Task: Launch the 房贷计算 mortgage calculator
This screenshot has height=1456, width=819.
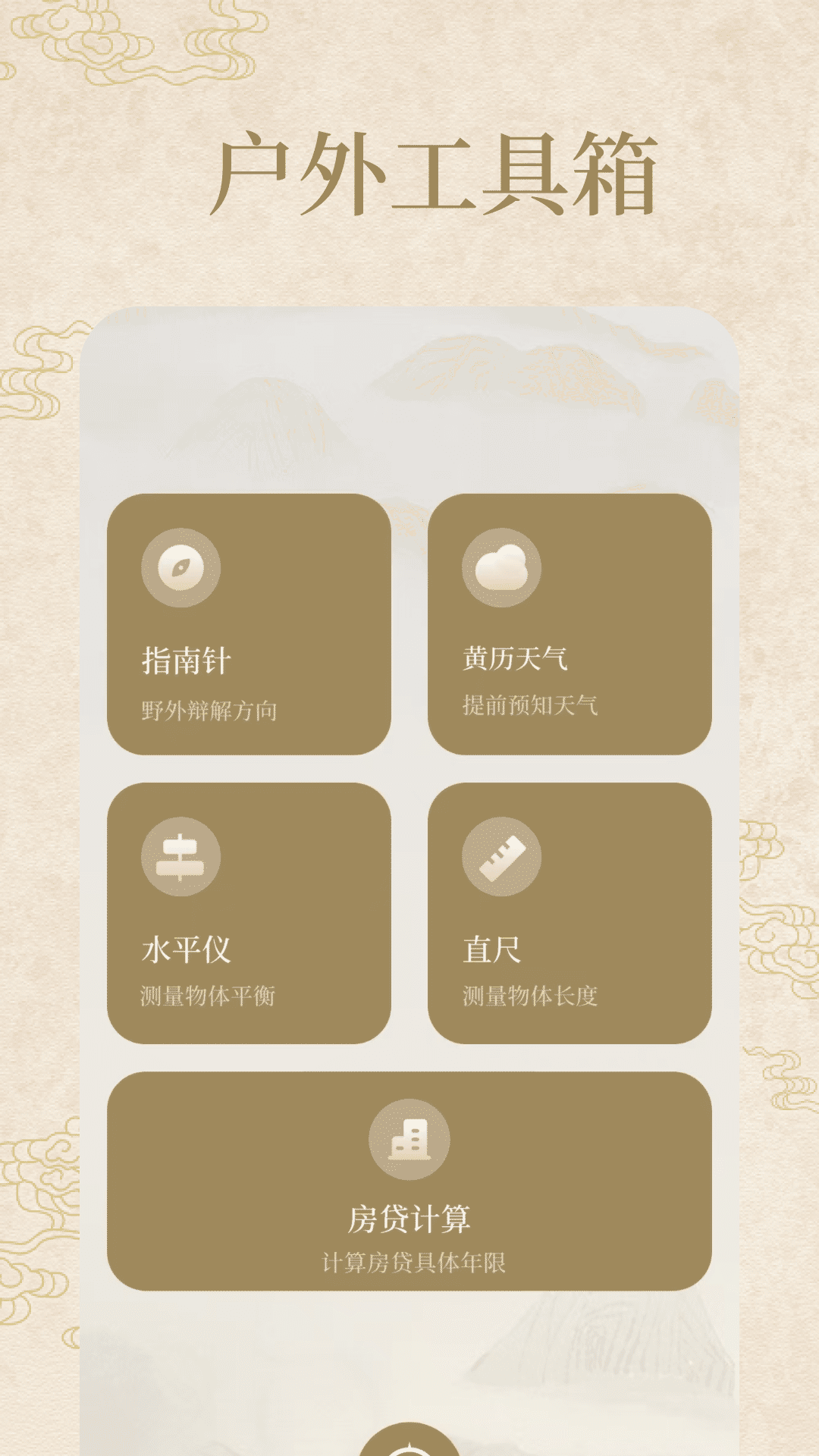Action: [409, 1175]
